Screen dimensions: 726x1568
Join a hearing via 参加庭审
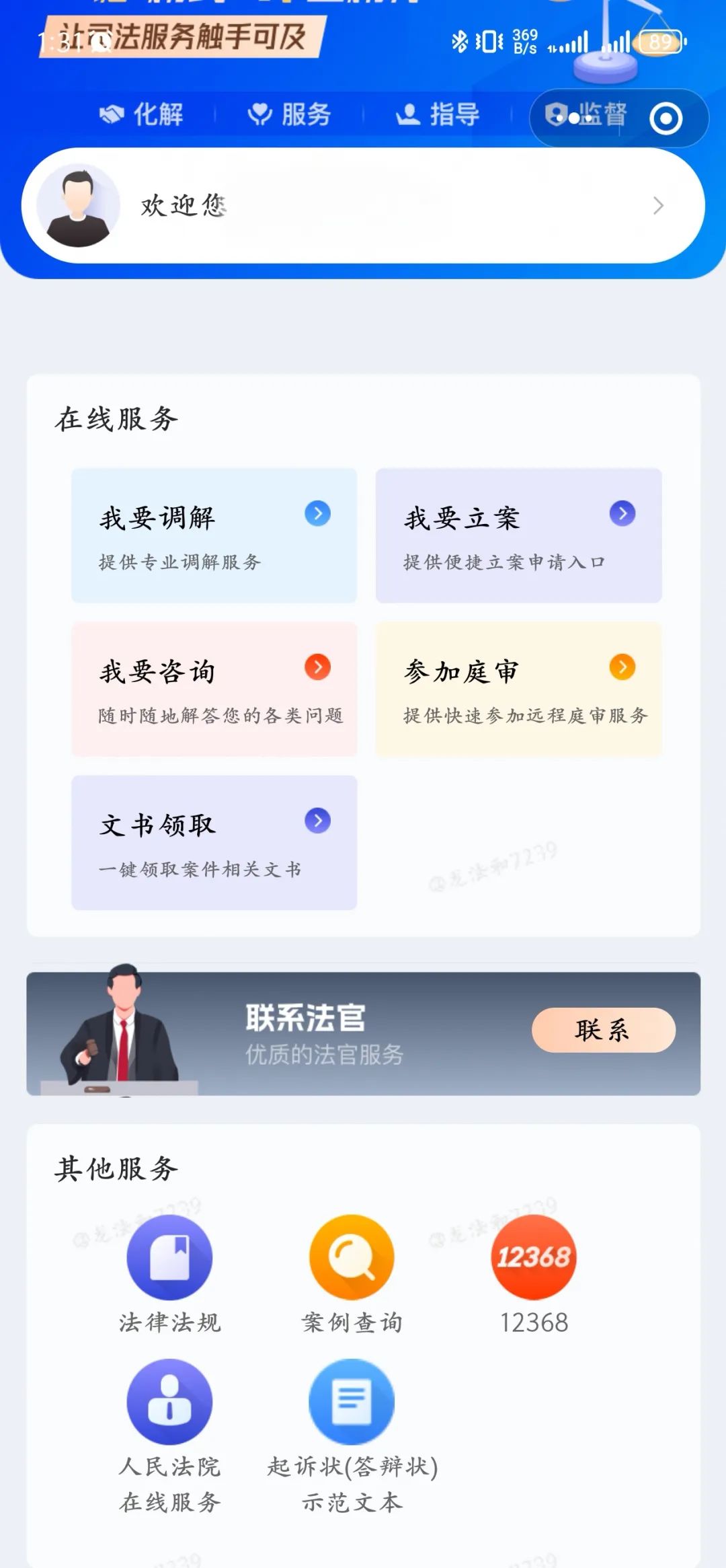tap(518, 689)
